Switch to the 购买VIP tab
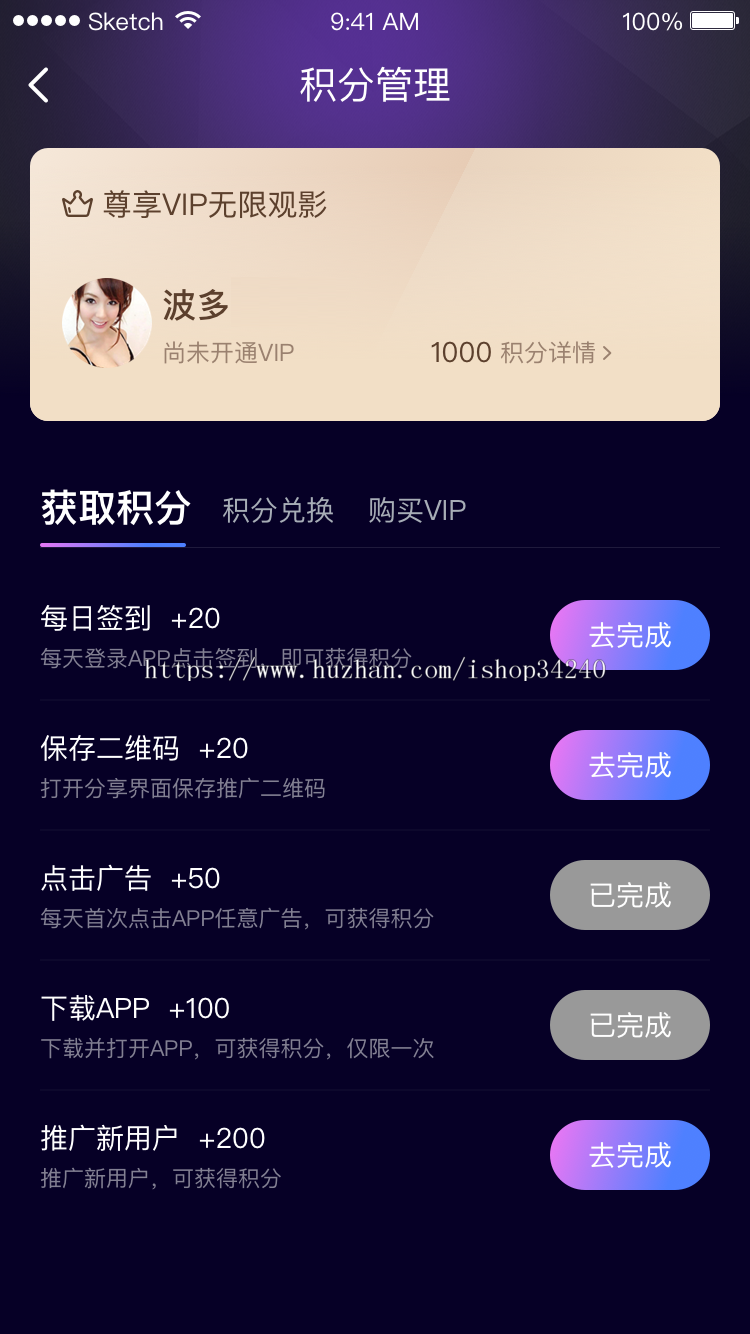This screenshot has height=1334, width=750. coord(416,510)
